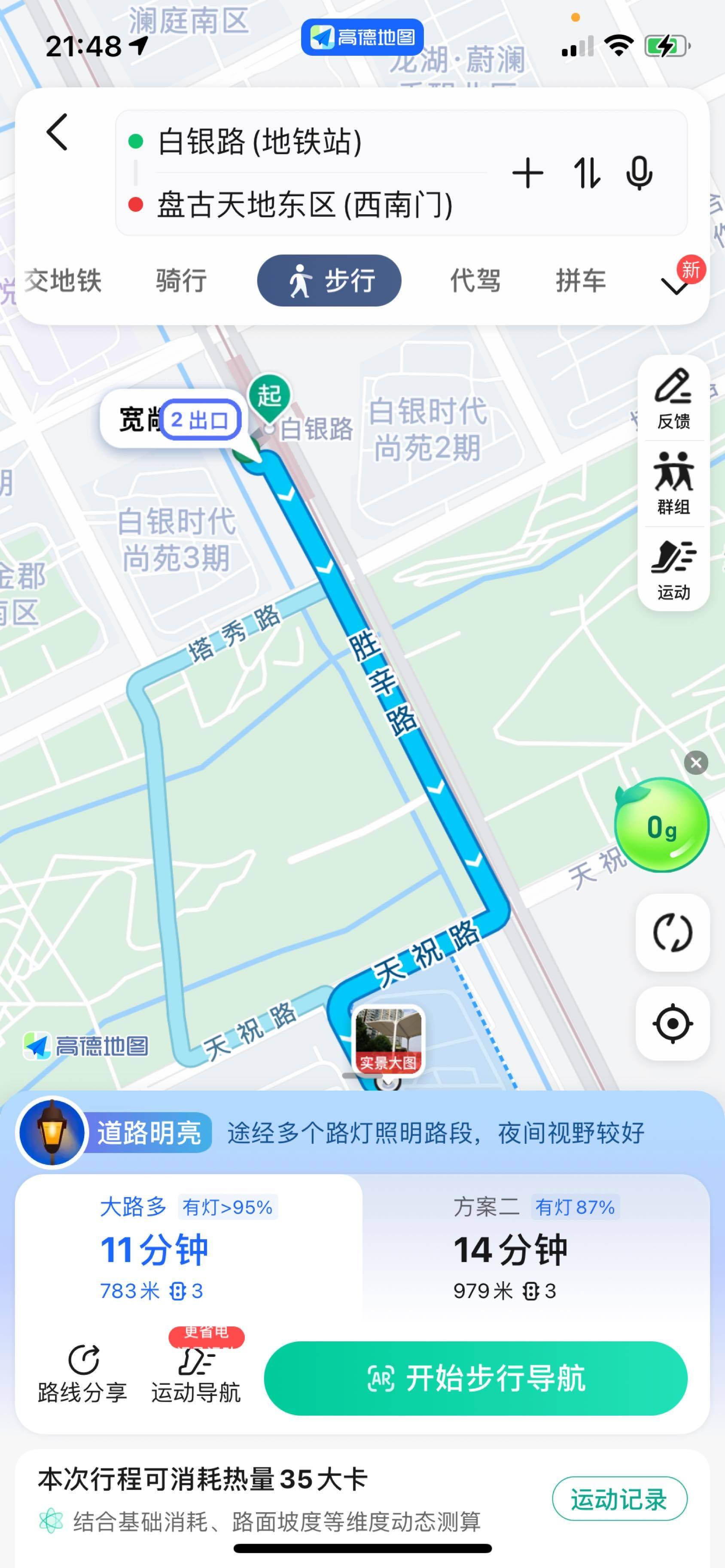
Task: Add a waypoint with the plus icon
Action: coord(527,173)
